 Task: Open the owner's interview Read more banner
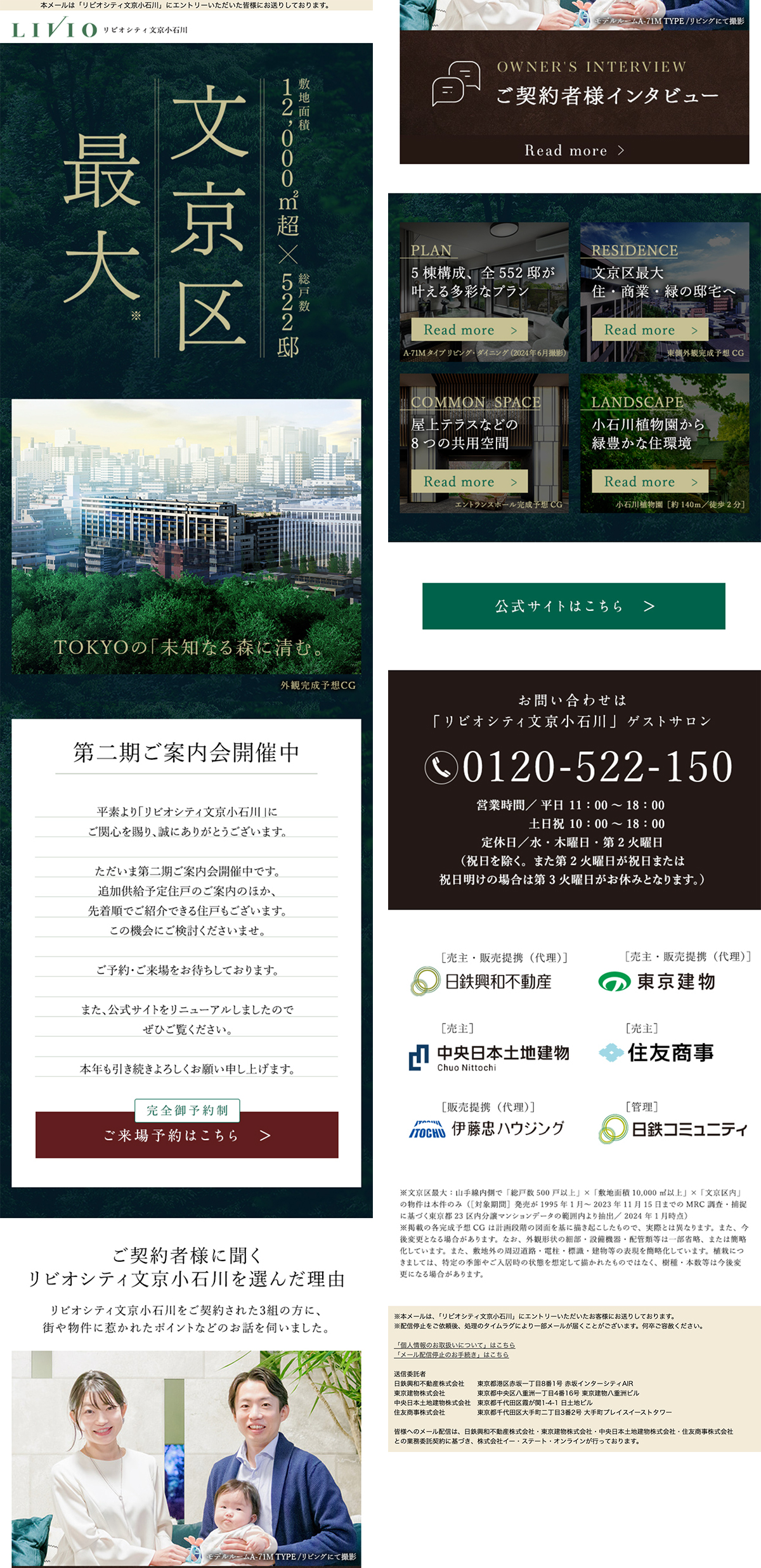click(574, 150)
